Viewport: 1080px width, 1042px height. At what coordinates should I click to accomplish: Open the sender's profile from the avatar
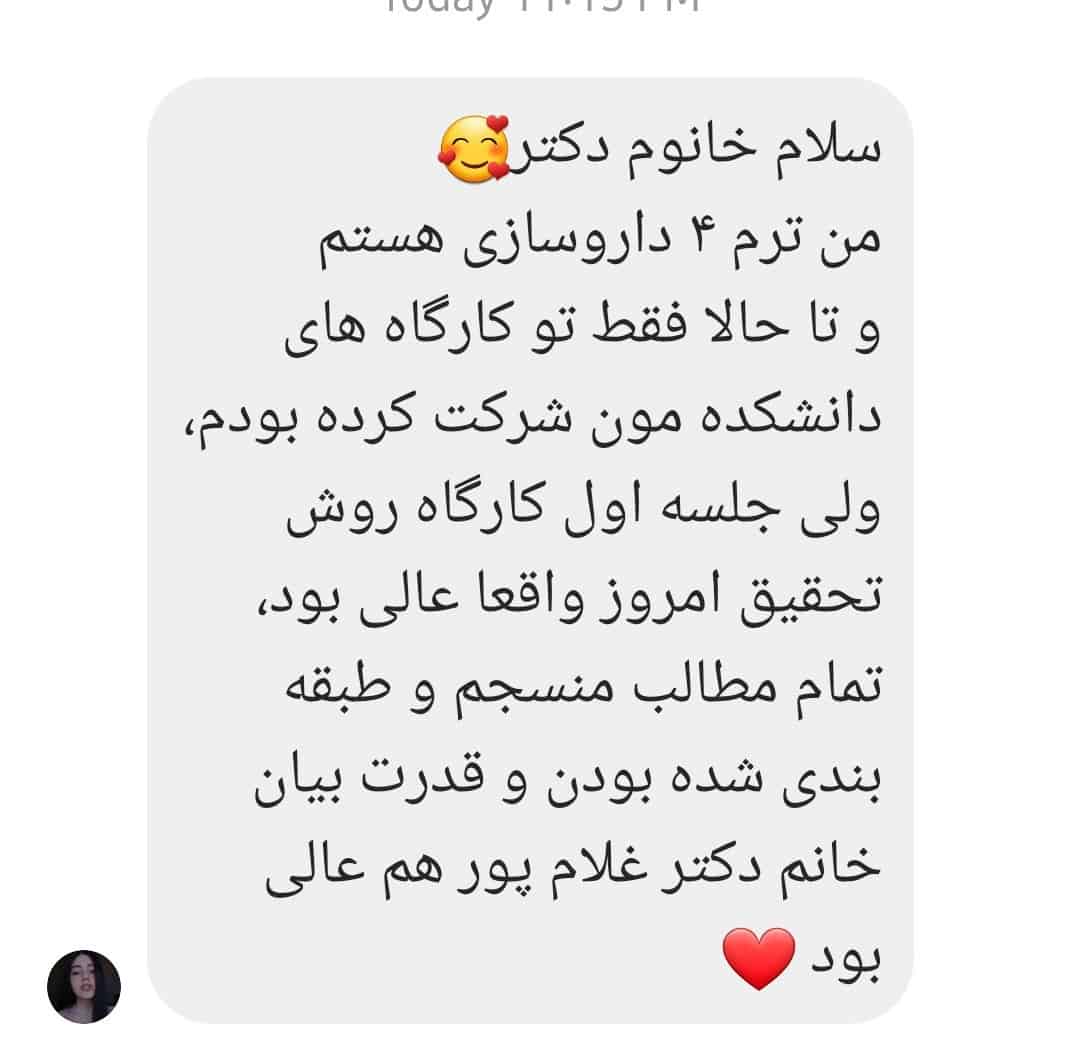(84, 986)
